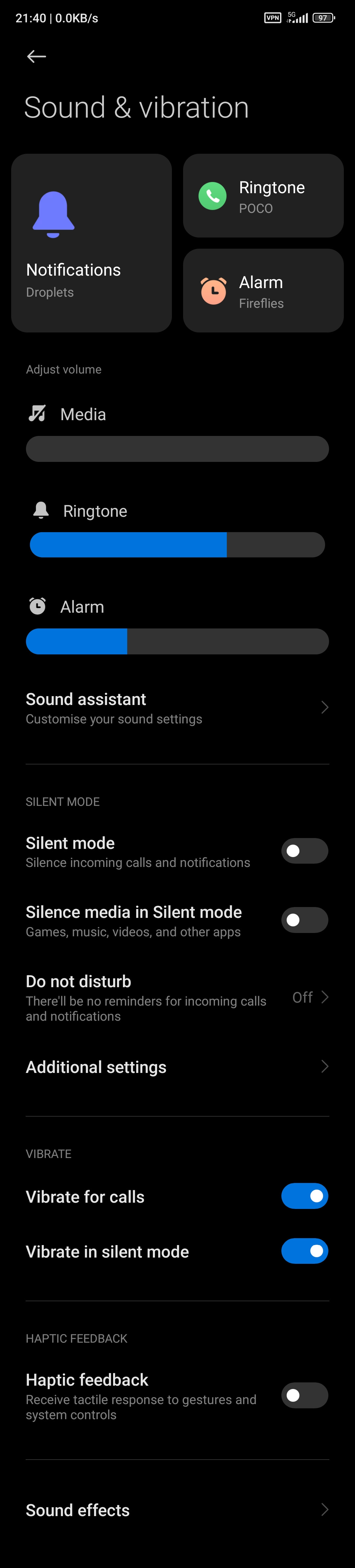This screenshot has height=1568, width=355.
Task: Enable Silent mode
Action: point(304,851)
